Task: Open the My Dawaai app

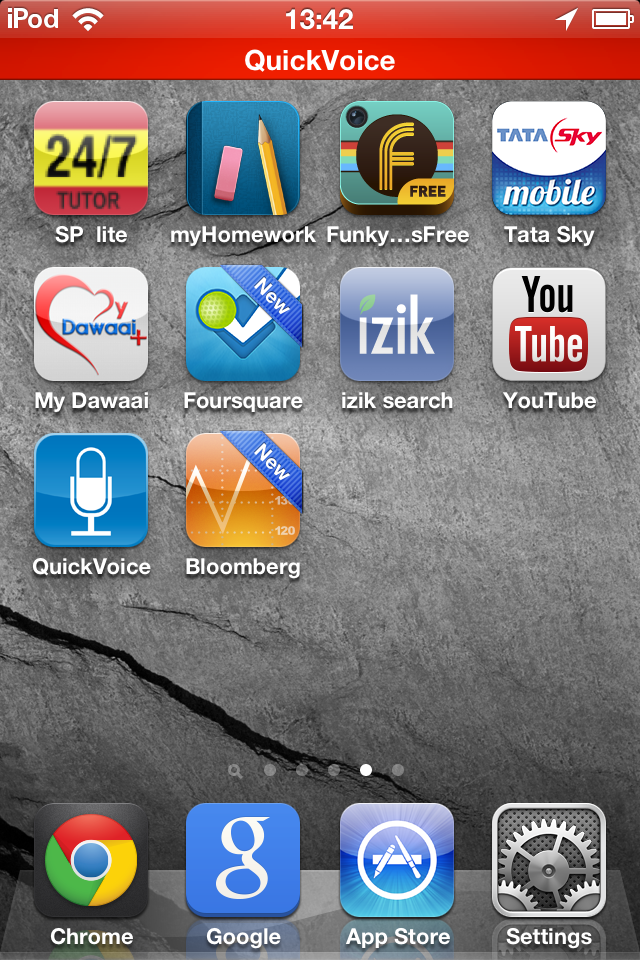Action: tap(91, 324)
